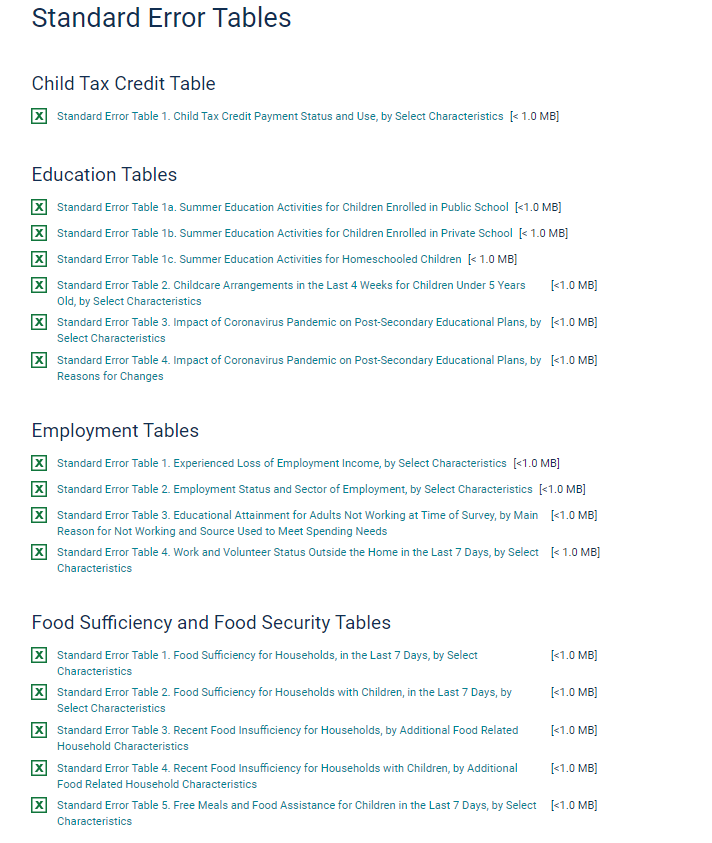
Task: Open Education Table 1c Homeschooled Children link
Action: point(259,260)
